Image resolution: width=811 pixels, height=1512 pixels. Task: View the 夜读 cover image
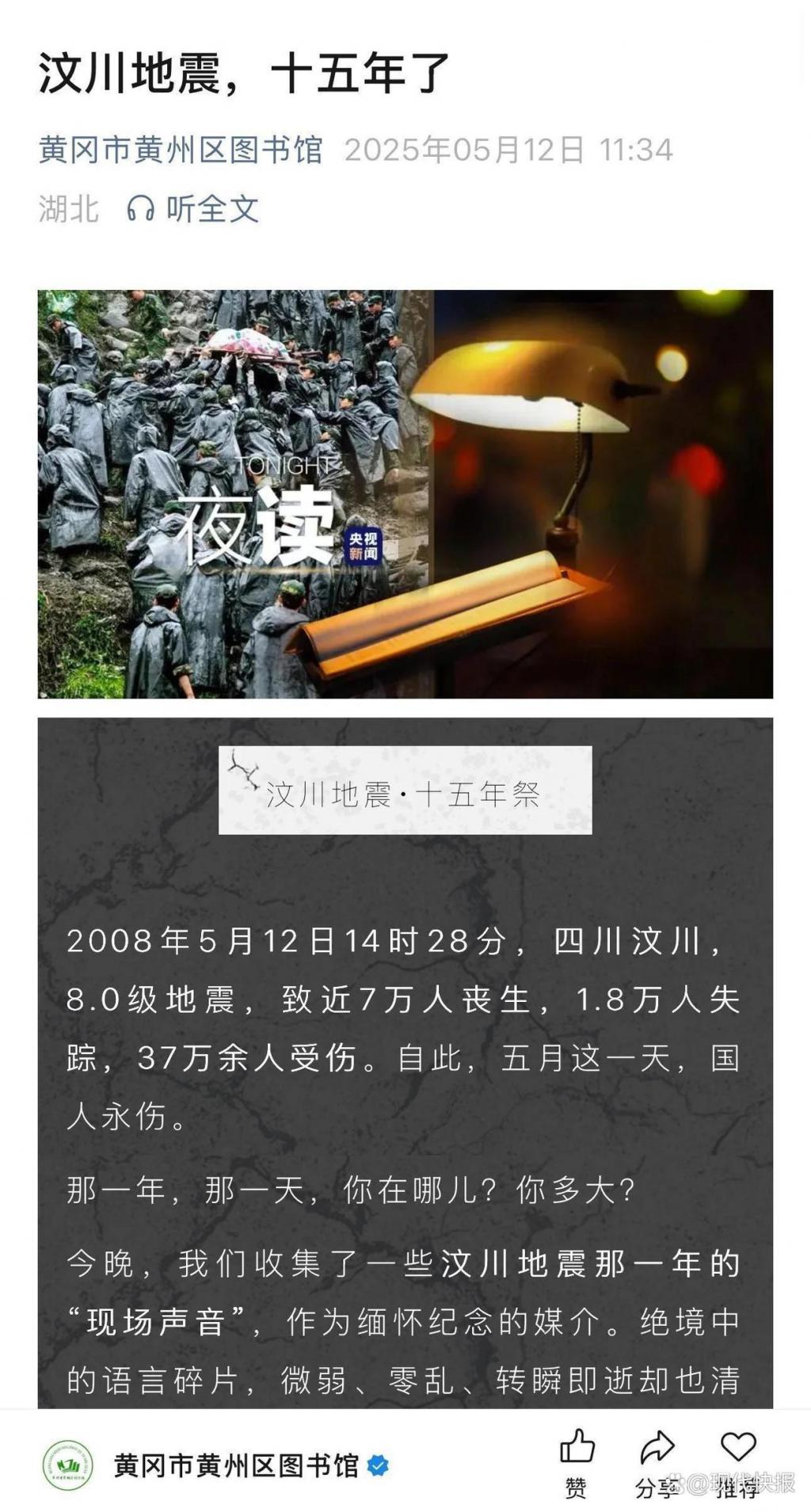pyautogui.click(x=405, y=493)
